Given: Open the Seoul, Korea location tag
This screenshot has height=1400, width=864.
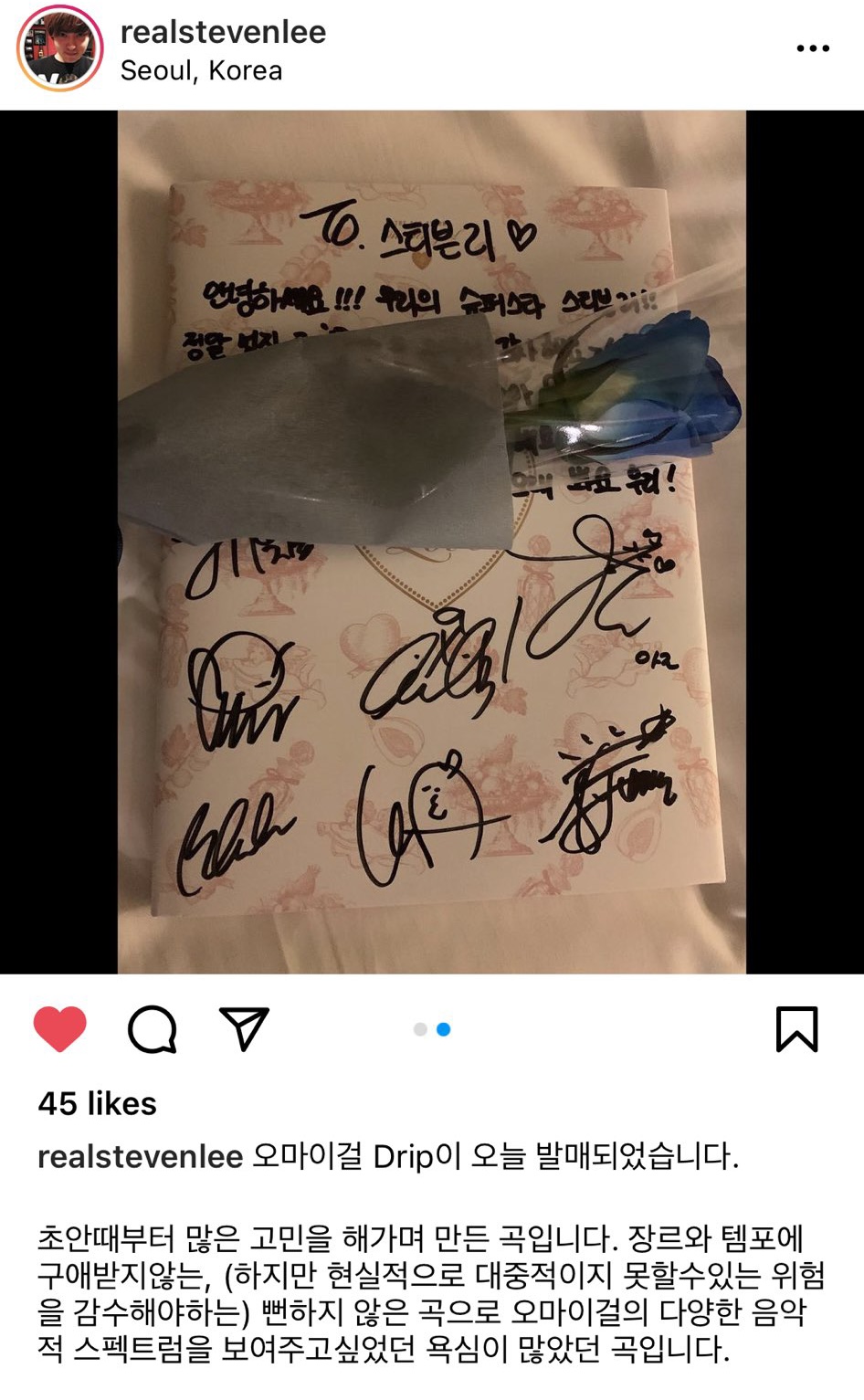Looking at the screenshot, I should pyautogui.click(x=201, y=71).
